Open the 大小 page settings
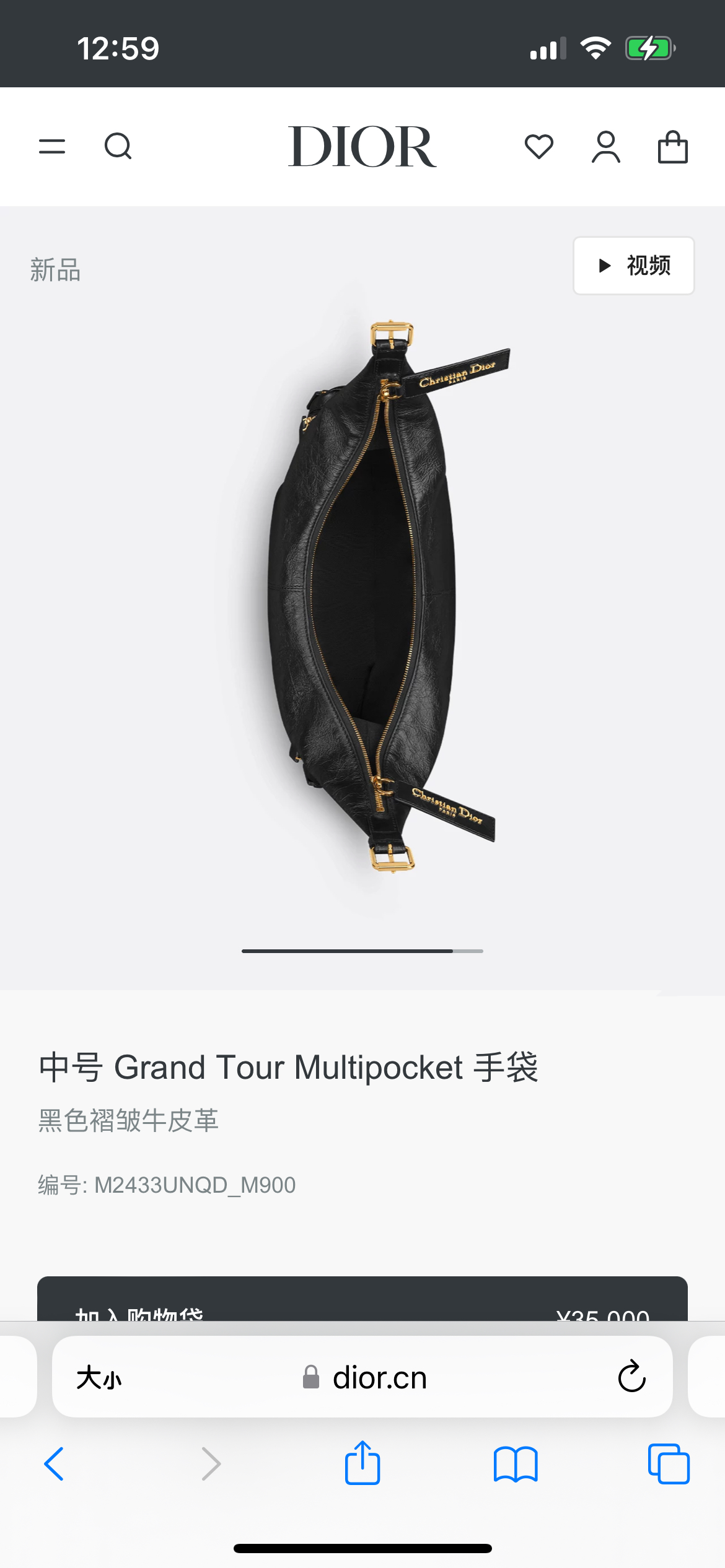The height and width of the screenshot is (1568, 725). [x=99, y=1378]
